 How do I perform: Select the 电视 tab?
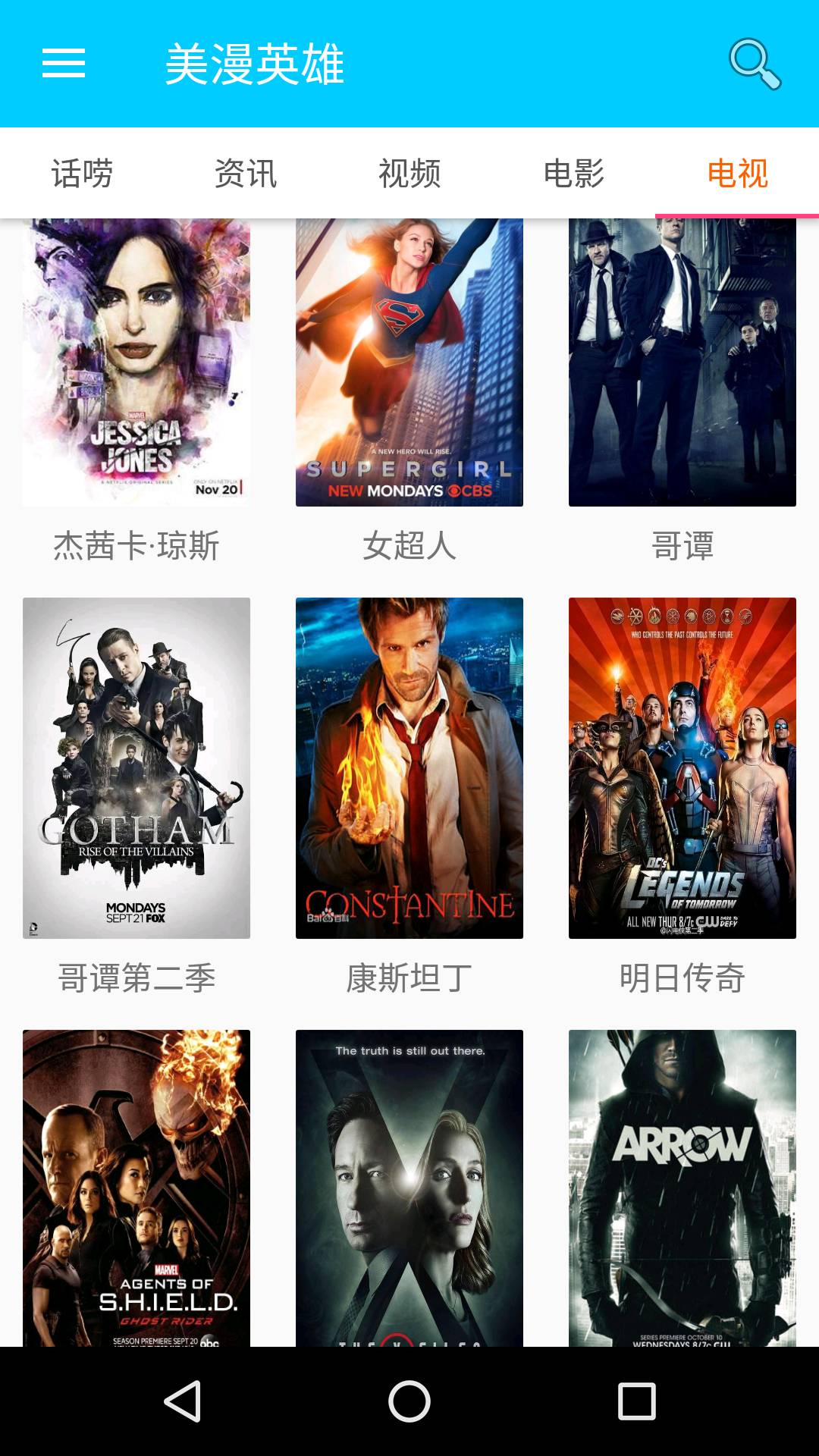coord(737,174)
